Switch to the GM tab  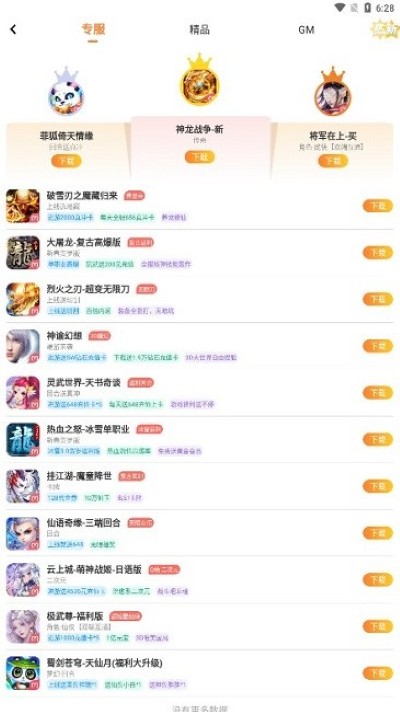(x=306, y=30)
